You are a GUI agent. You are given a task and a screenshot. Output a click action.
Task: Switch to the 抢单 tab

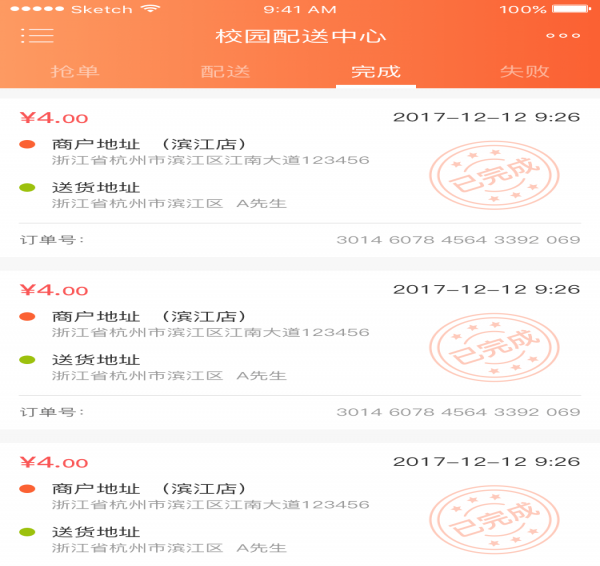click(75, 72)
